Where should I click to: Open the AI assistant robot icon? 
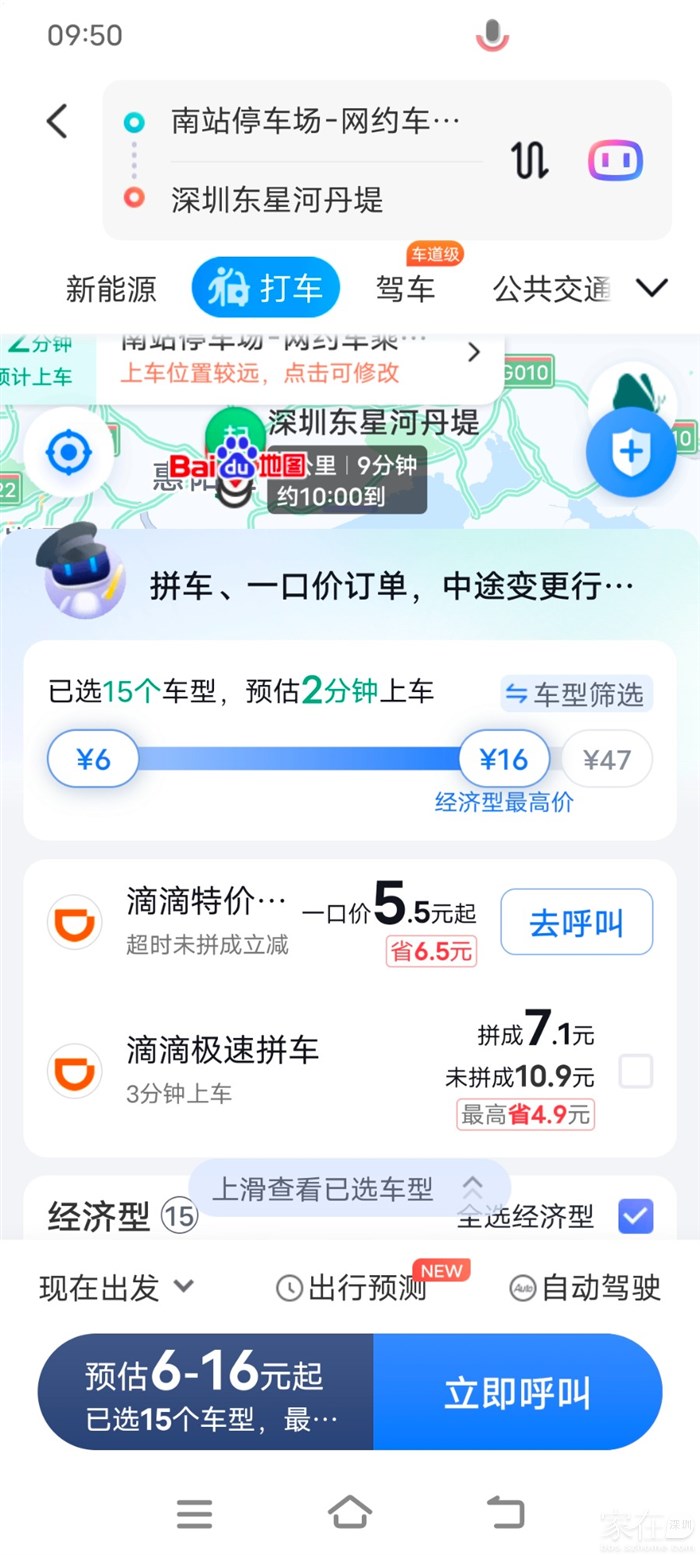pos(614,160)
